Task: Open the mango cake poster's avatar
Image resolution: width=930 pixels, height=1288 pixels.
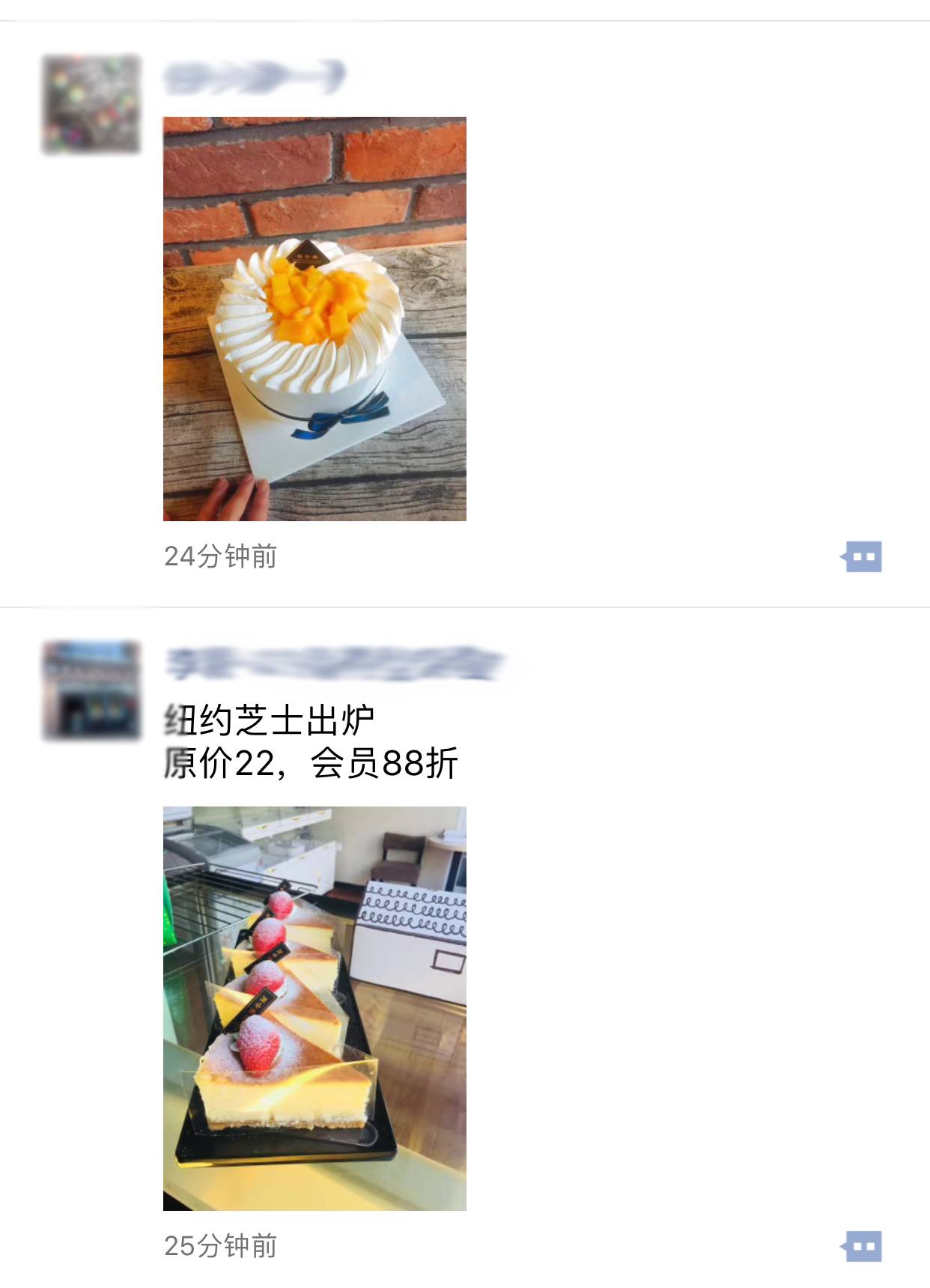Action: [91, 104]
